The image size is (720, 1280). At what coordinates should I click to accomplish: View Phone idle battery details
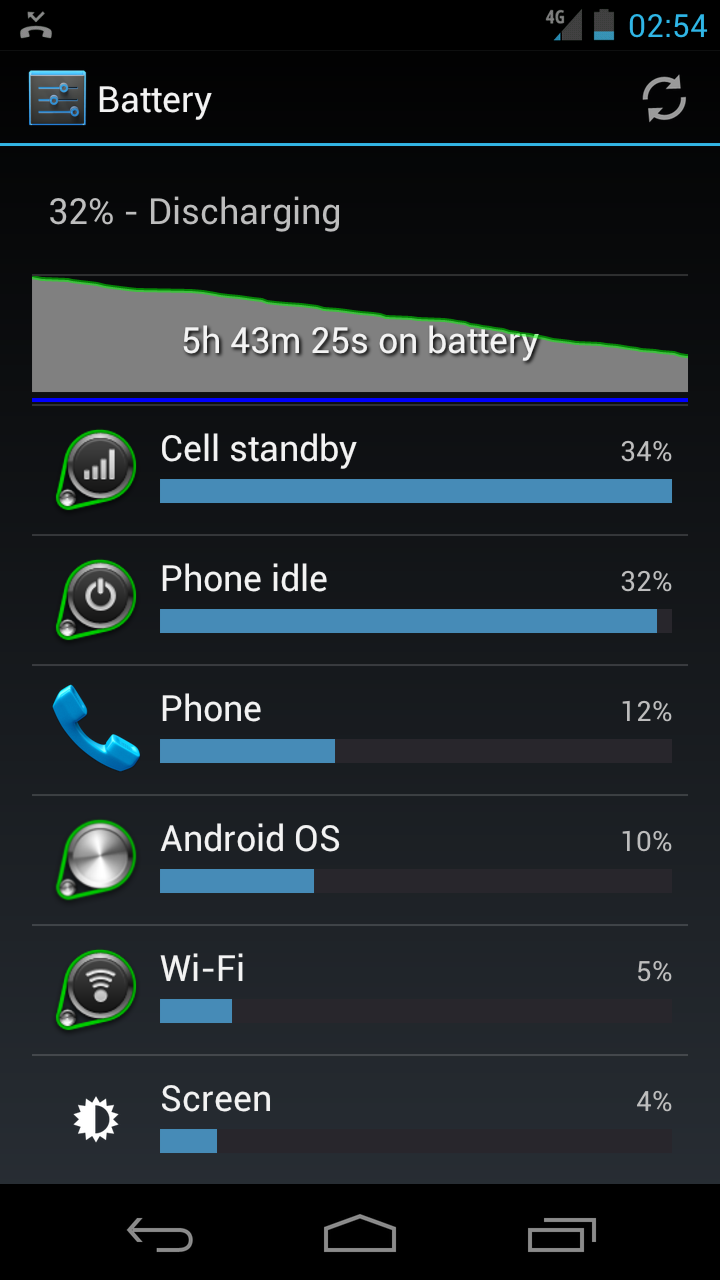pos(360,600)
